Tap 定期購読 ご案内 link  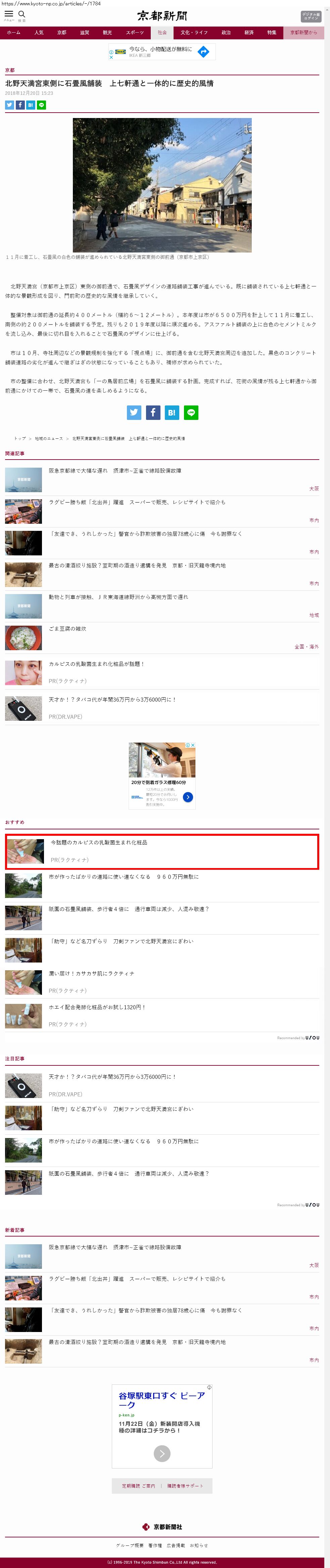[138, 1486]
